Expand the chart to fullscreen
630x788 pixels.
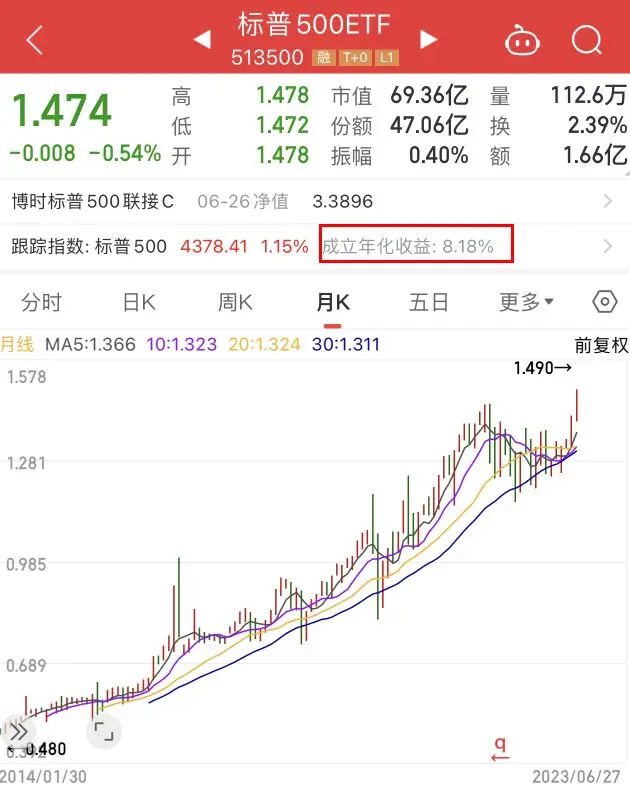tap(103, 733)
